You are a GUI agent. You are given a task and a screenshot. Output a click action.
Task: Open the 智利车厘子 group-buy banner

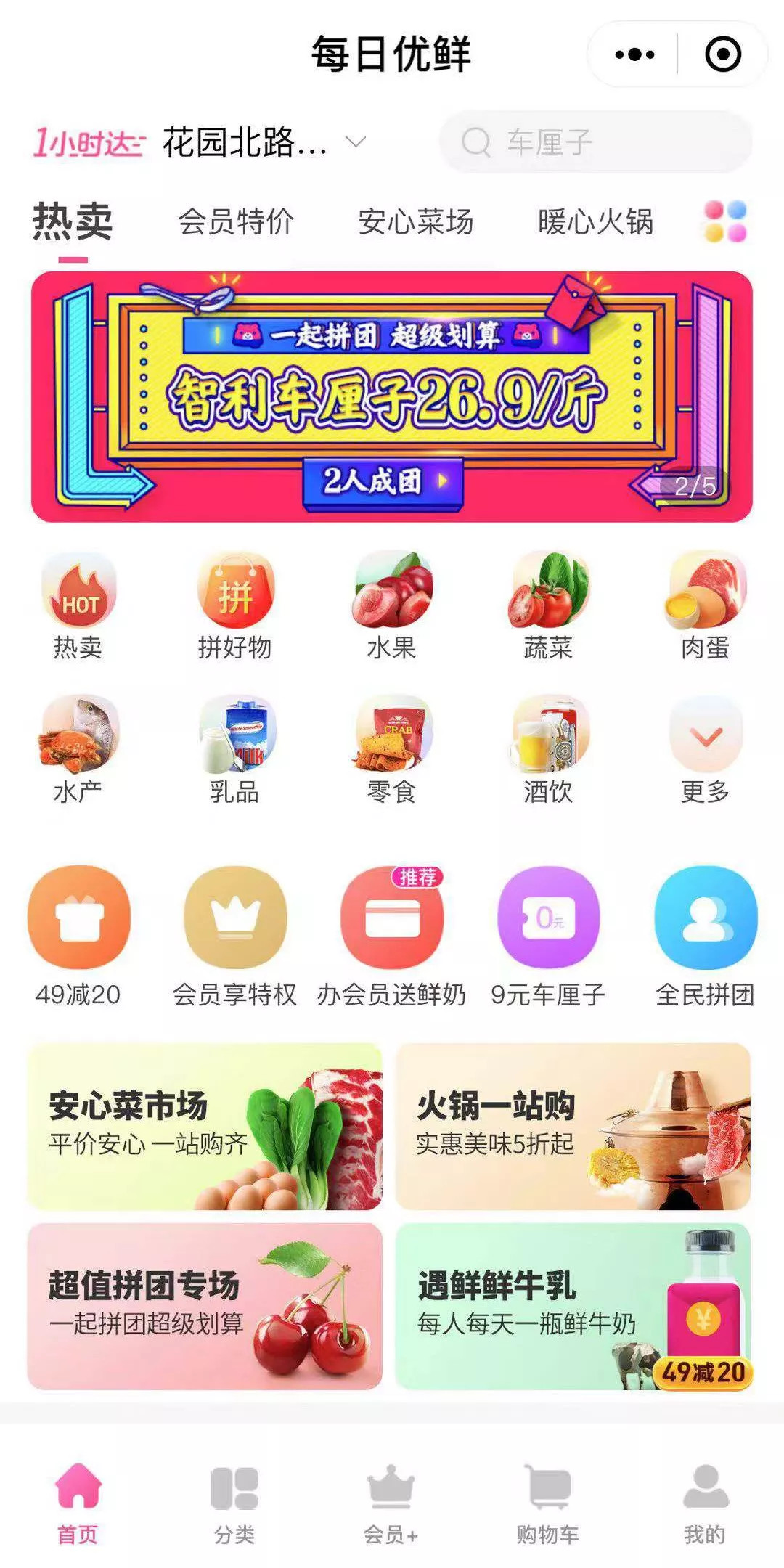coord(392,396)
